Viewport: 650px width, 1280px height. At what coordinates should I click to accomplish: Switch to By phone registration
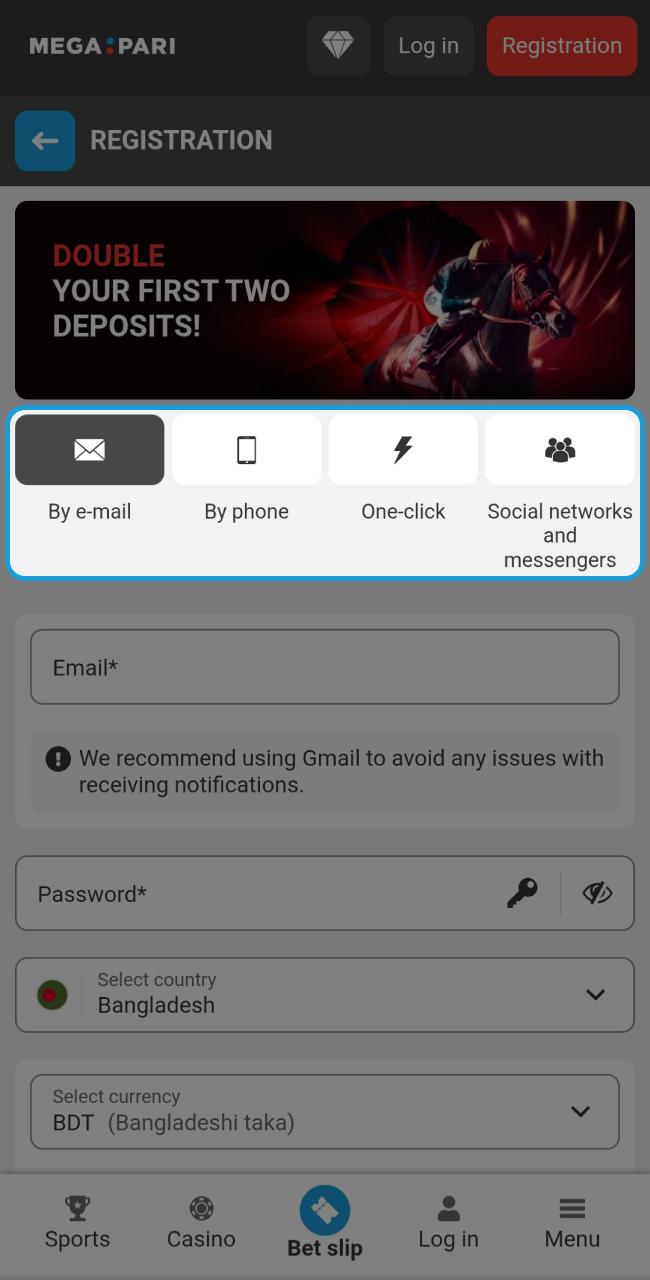tap(246, 450)
